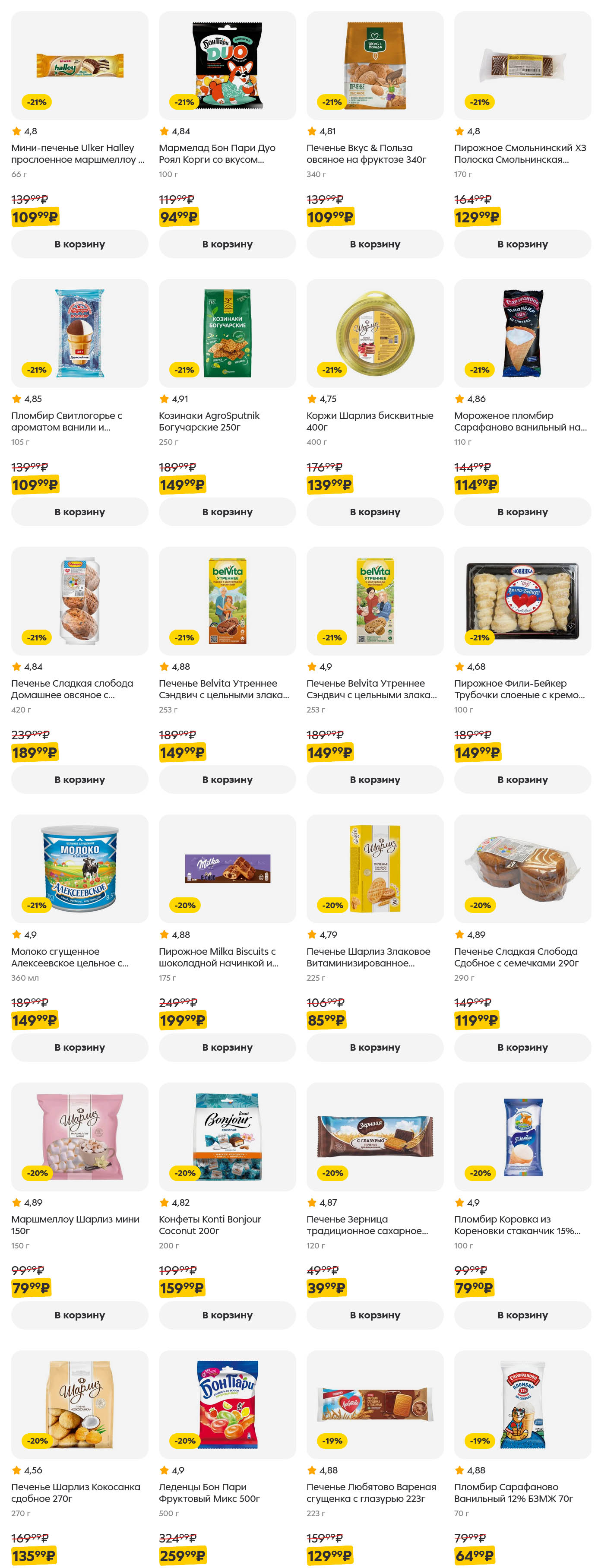Screen dimensions: 595x1568
Task: Open Козинаки AgroSputnik Богучарские card
Action: [226, 333]
